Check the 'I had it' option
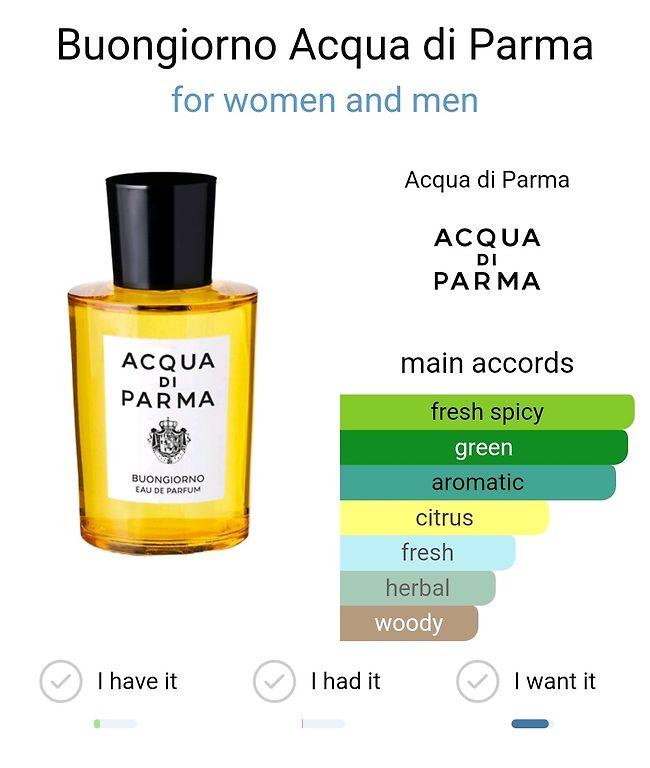 point(274,682)
